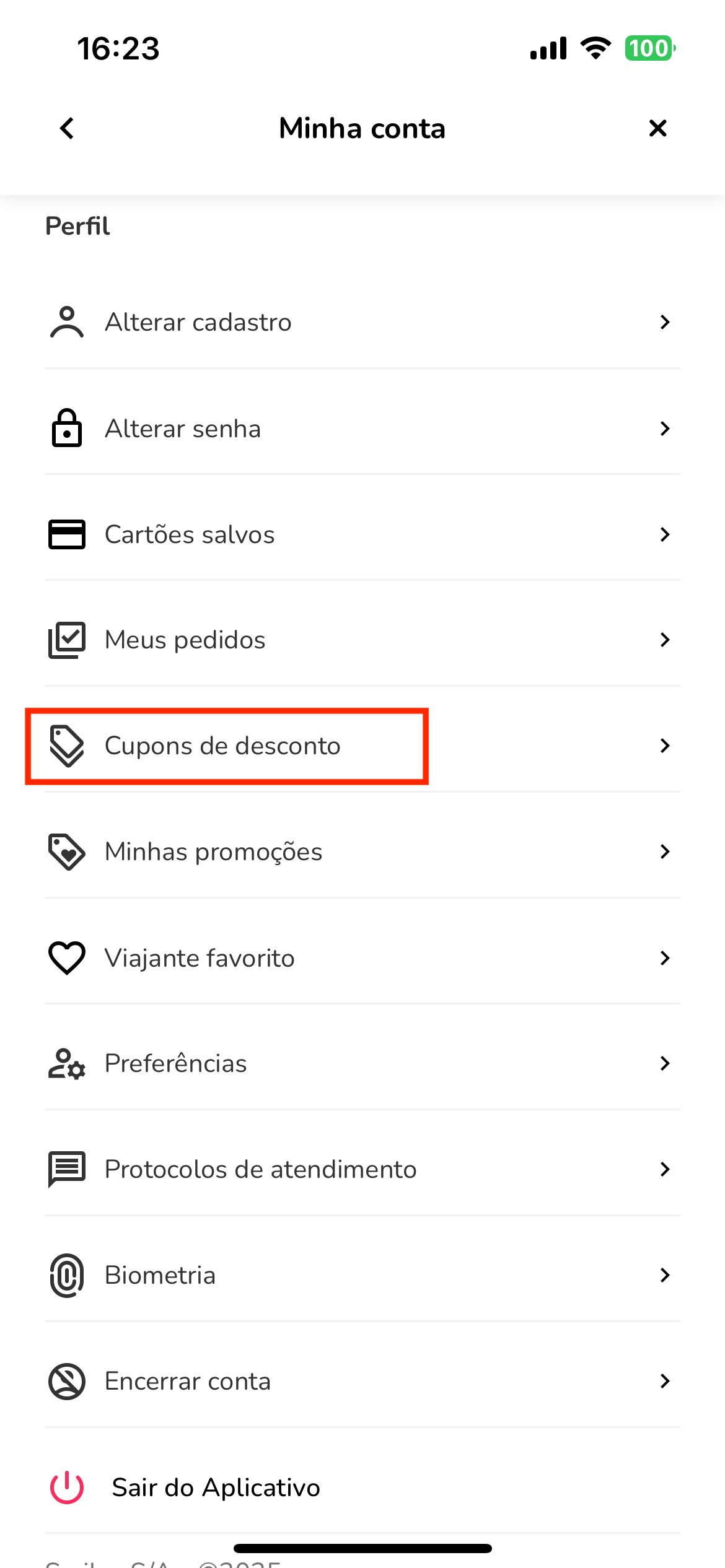The width and height of the screenshot is (725, 1568).
Task: Go back with the arrow icon
Action: (x=67, y=128)
